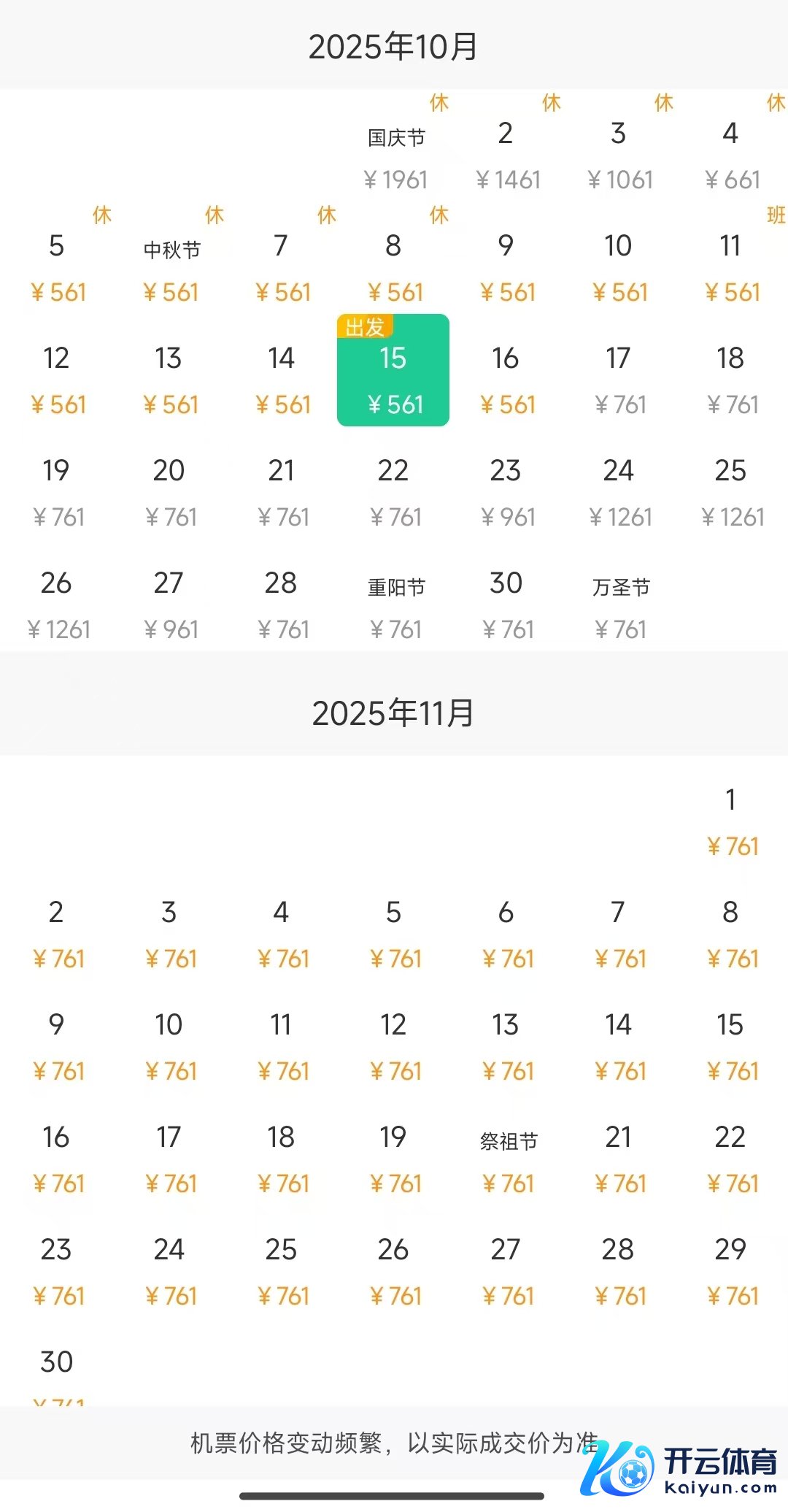Select October 15 marked as departure date
The height and width of the screenshot is (1512, 788).
[393, 370]
